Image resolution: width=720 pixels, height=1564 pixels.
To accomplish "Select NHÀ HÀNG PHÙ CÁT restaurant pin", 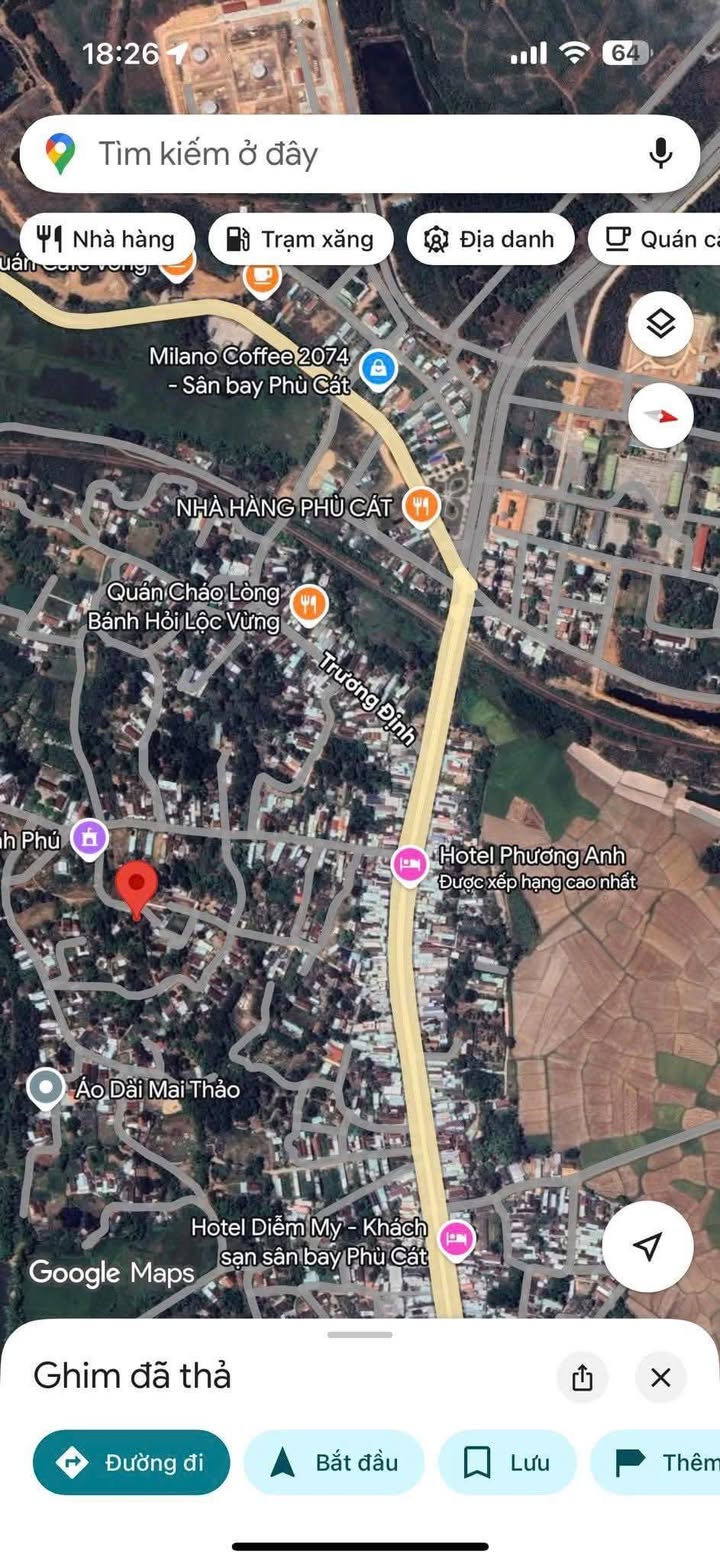I will [421, 507].
